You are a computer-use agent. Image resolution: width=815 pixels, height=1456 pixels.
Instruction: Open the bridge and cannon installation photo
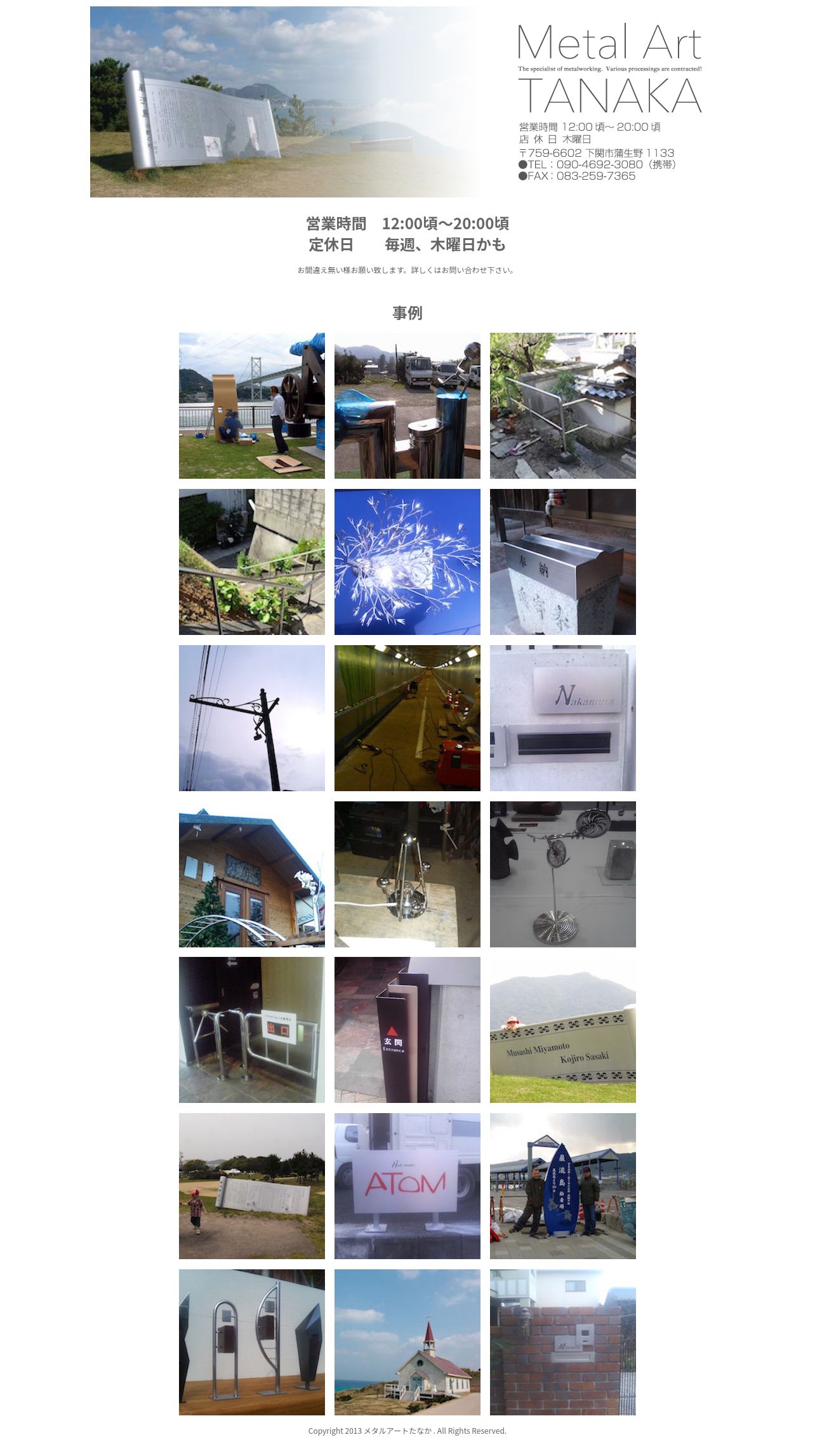[252, 406]
